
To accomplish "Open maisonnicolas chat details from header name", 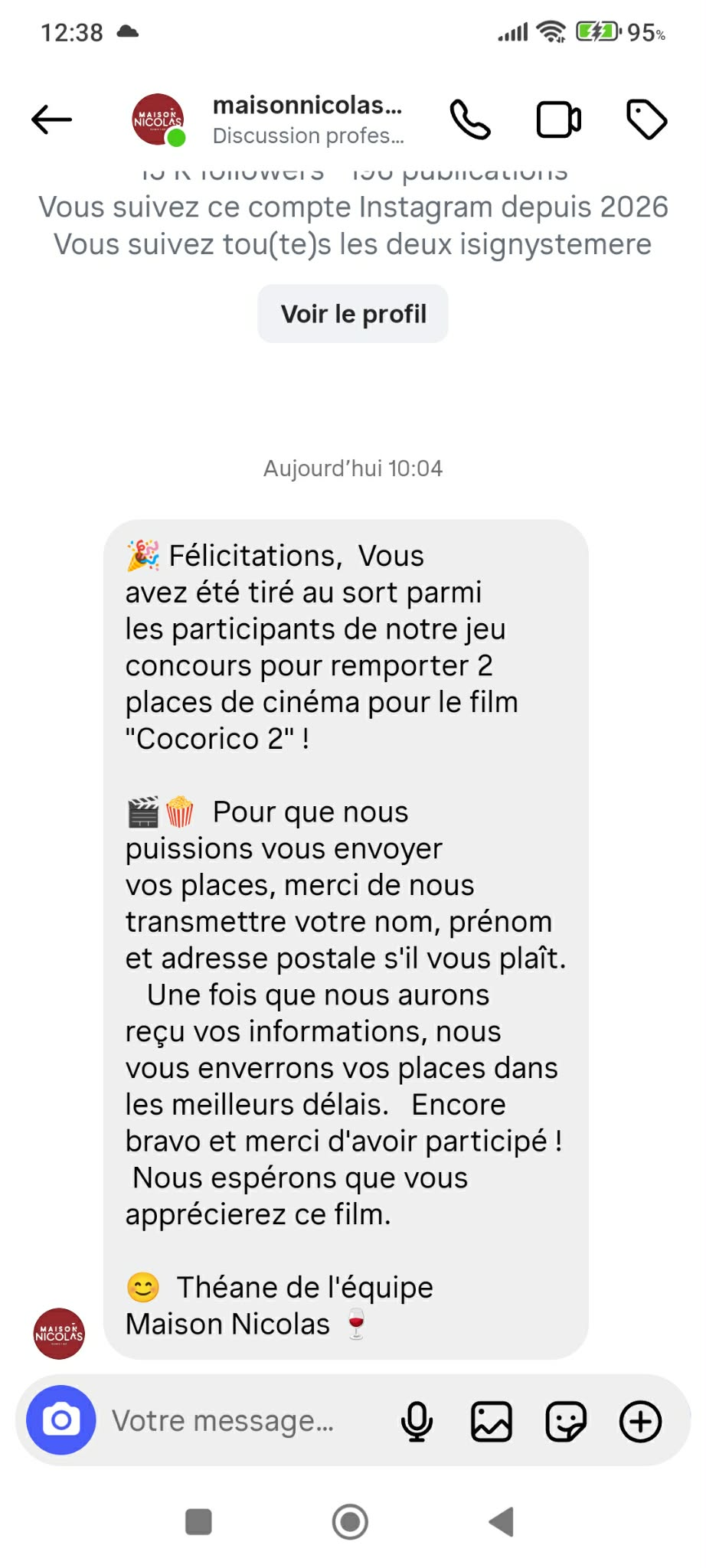I will click(x=307, y=106).
